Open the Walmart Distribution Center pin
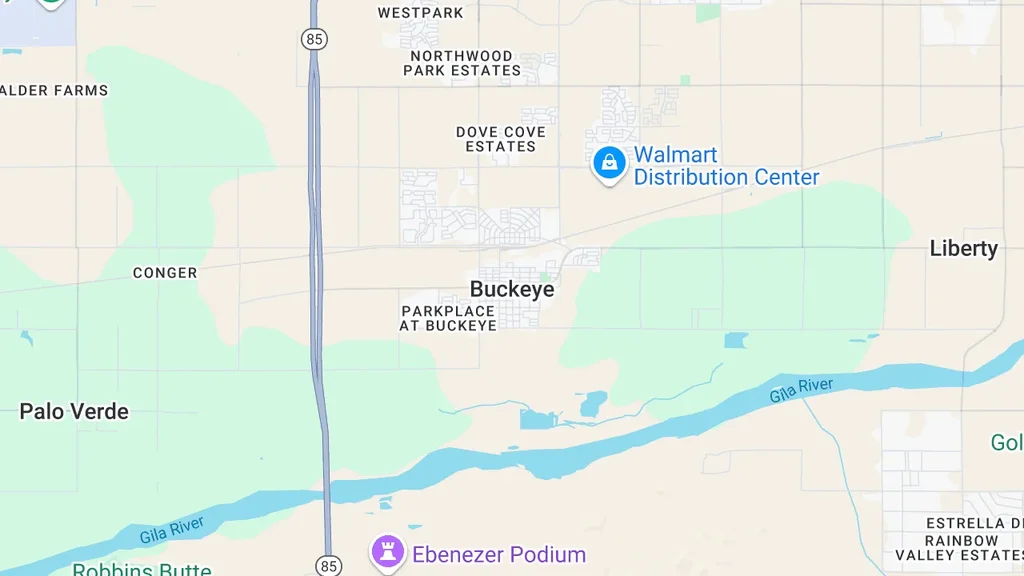The image size is (1024, 576). (609, 163)
